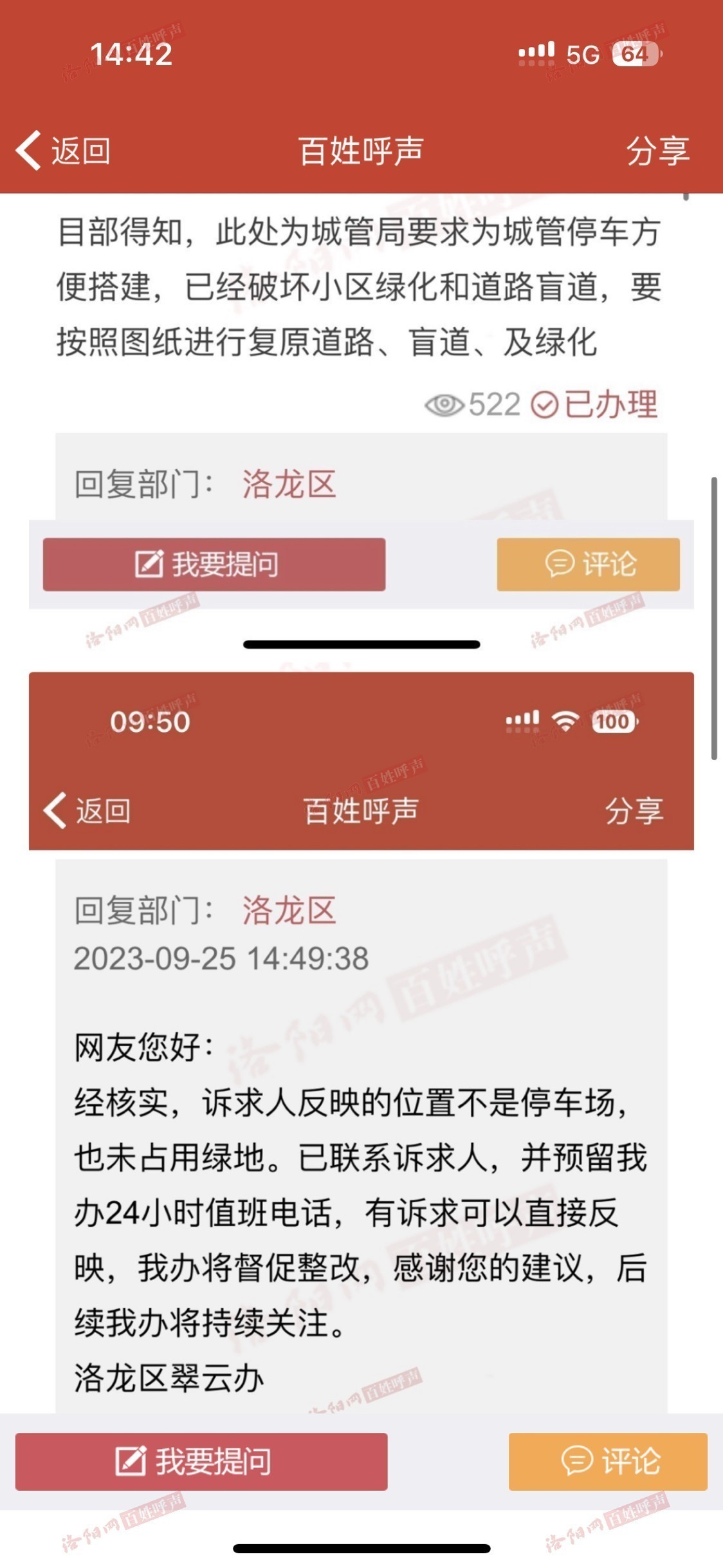Go back via 返回 beside the 14:42 header
This screenshot has width=723, height=1568.
click(x=63, y=151)
